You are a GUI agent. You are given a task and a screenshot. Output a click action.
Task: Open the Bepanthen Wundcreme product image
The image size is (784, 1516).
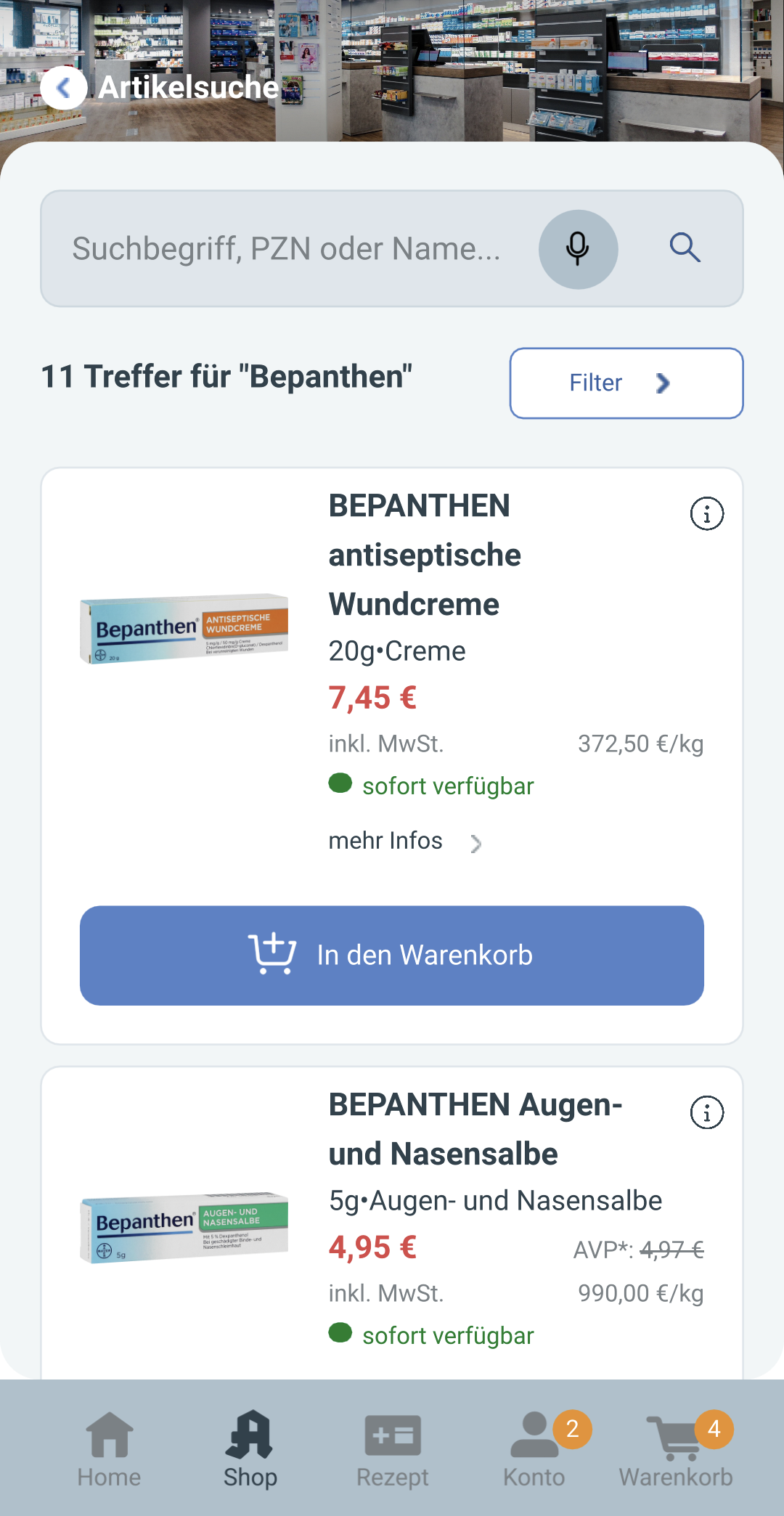pyautogui.click(x=184, y=629)
